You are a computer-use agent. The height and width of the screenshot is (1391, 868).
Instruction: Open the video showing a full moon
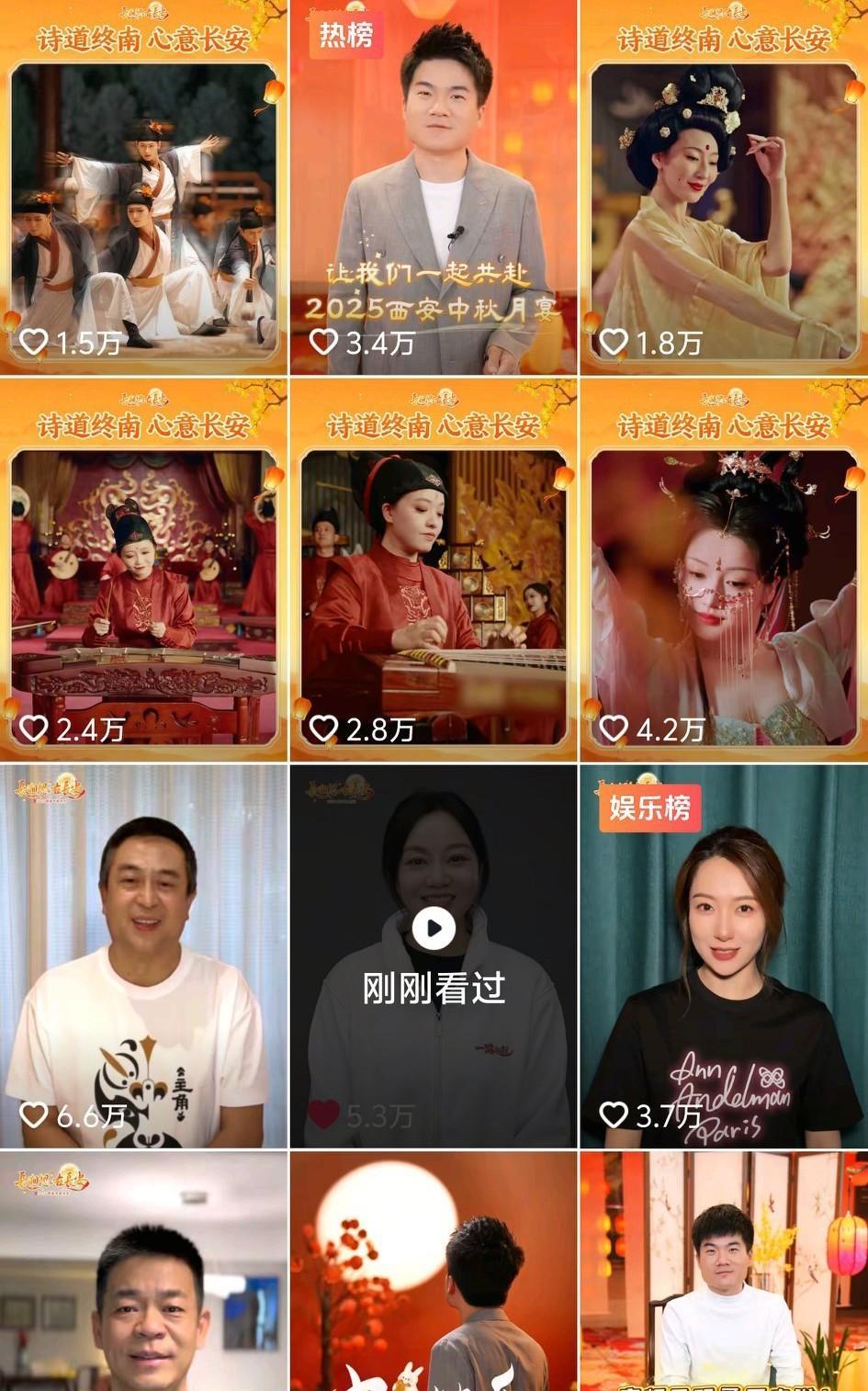tap(434, 1272)
